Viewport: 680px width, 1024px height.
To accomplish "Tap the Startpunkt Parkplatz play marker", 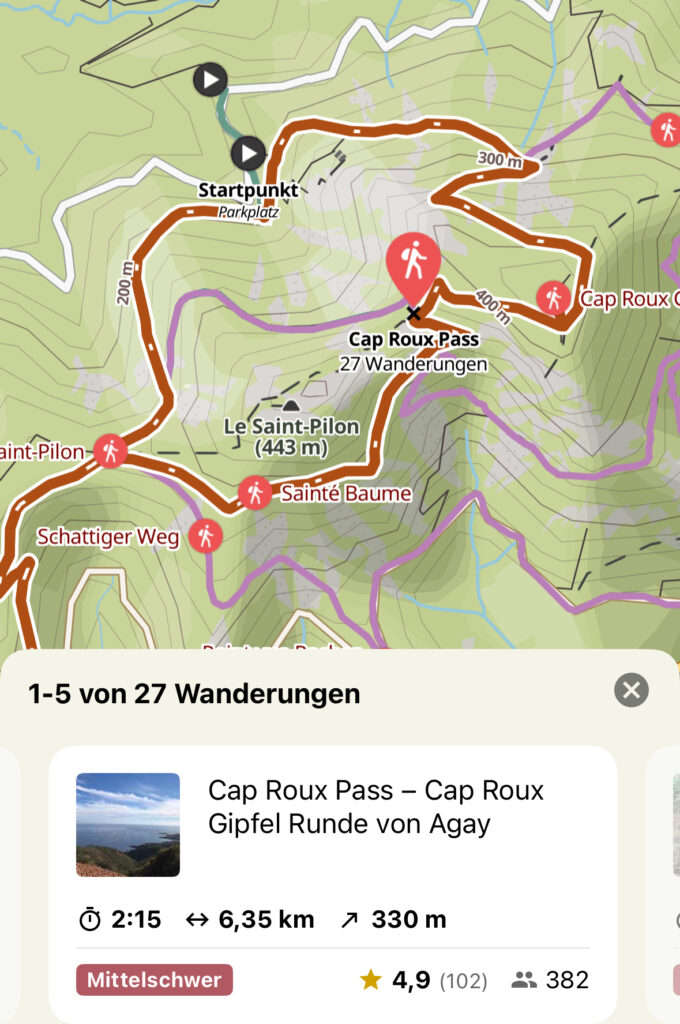I will [248, 154].
